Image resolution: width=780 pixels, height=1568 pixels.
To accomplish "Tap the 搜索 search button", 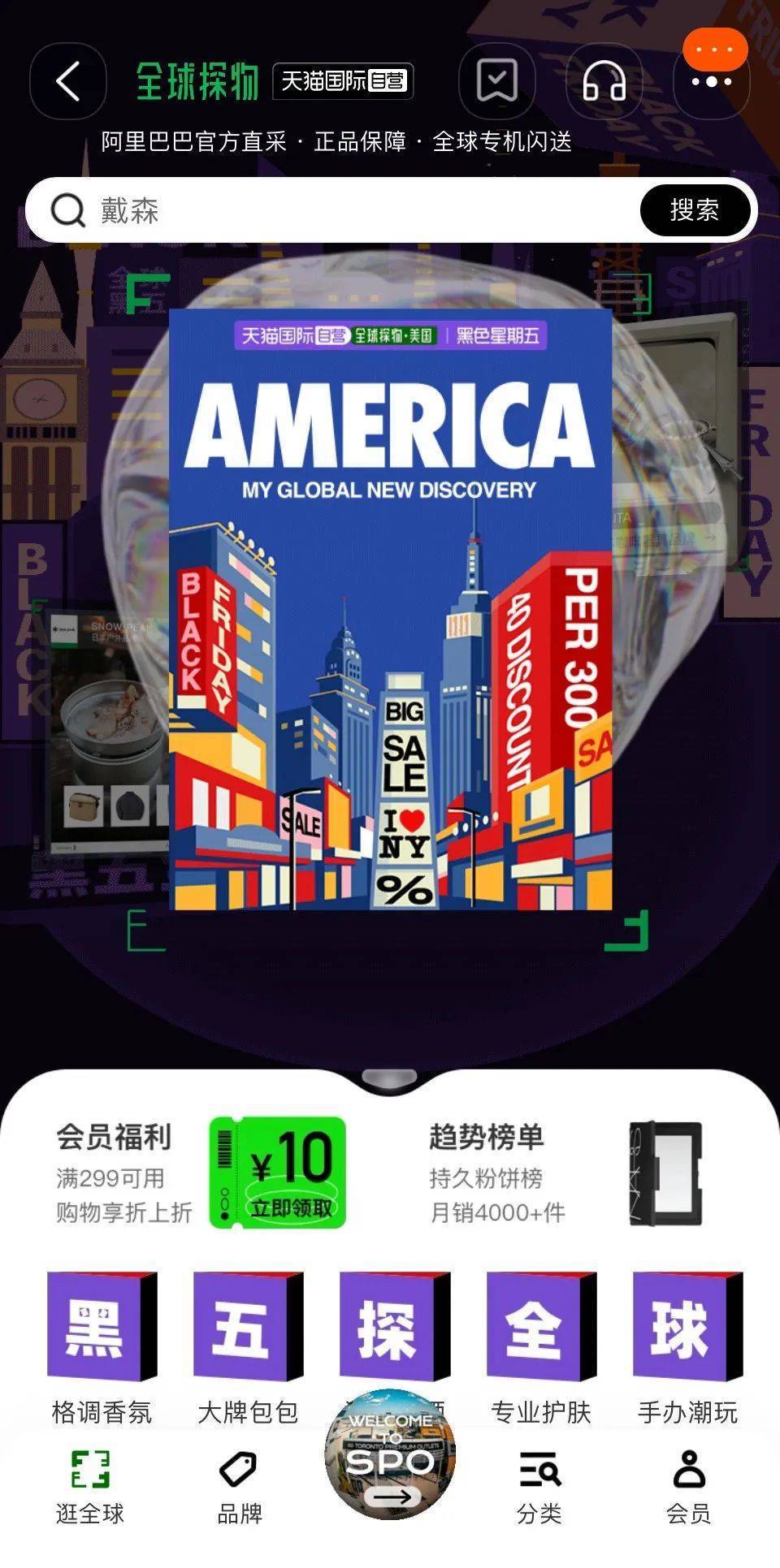I will coord(697,209).
